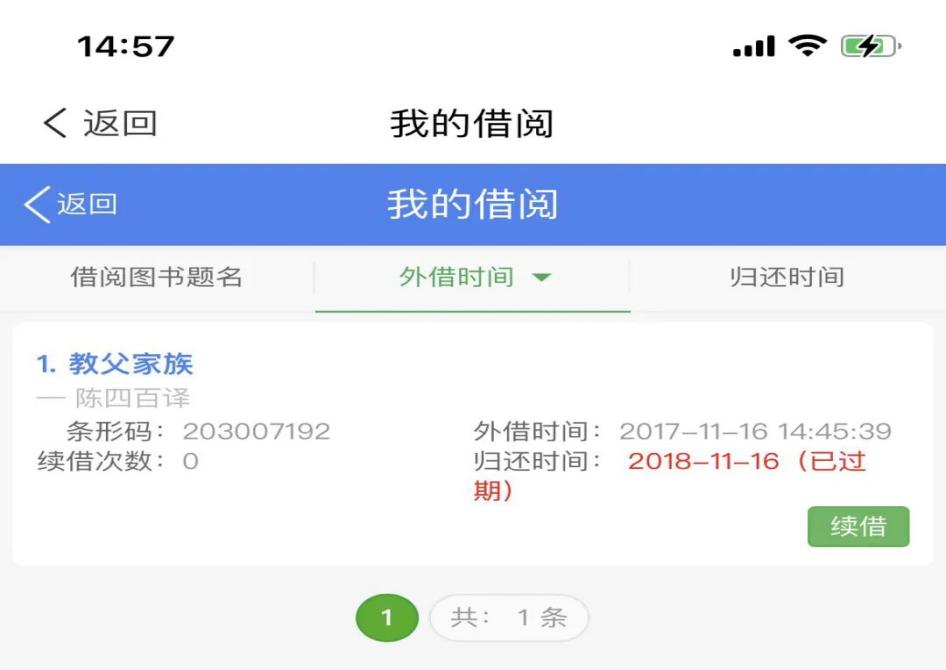Sort by 借阅图书题名 tab
This screenshot has height=670, width=946.
pos(156,277)
